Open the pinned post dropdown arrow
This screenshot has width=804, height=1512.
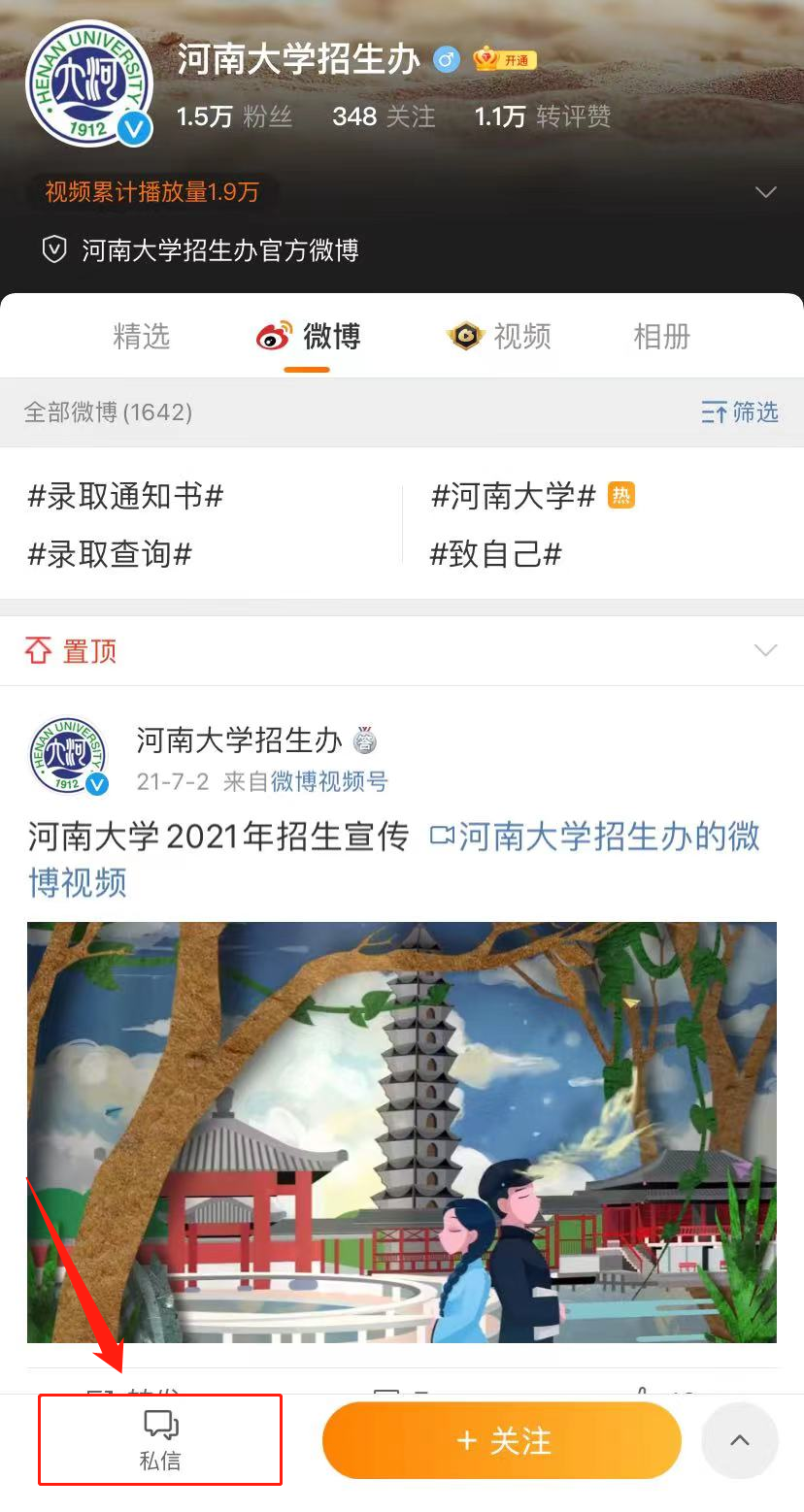tap(766, 650)
